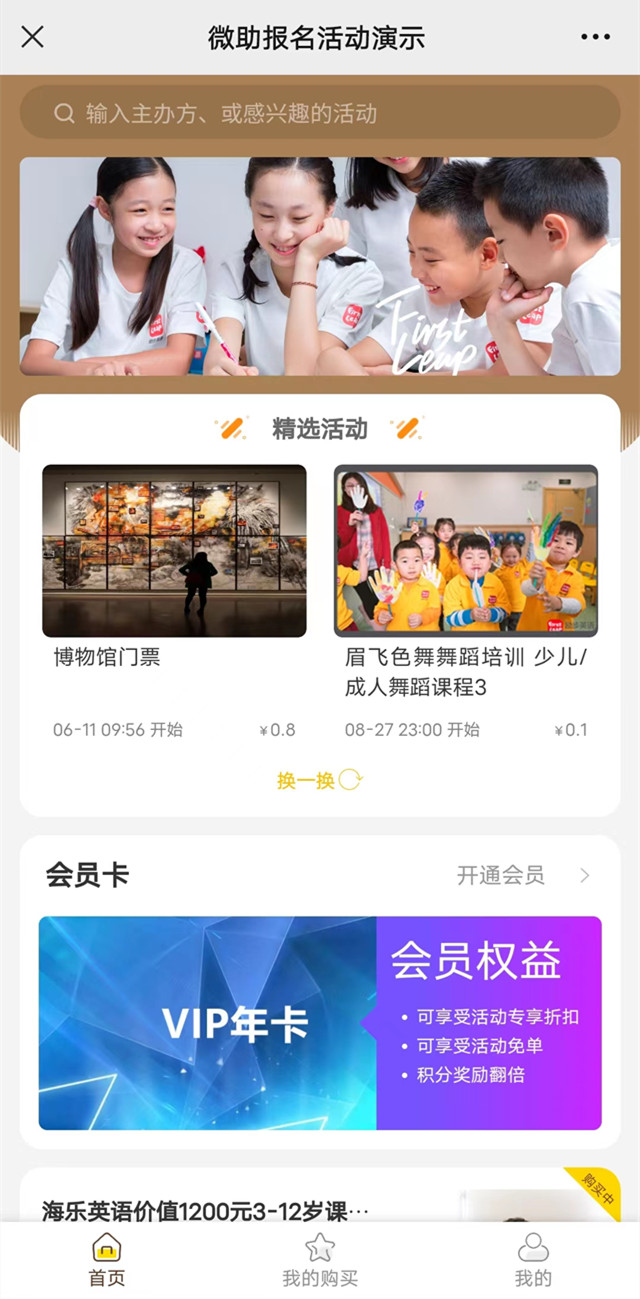This screenshot has height=1299, width=640.
Task: Switch to the 我的购买 tab
Action: point(320,1260)
